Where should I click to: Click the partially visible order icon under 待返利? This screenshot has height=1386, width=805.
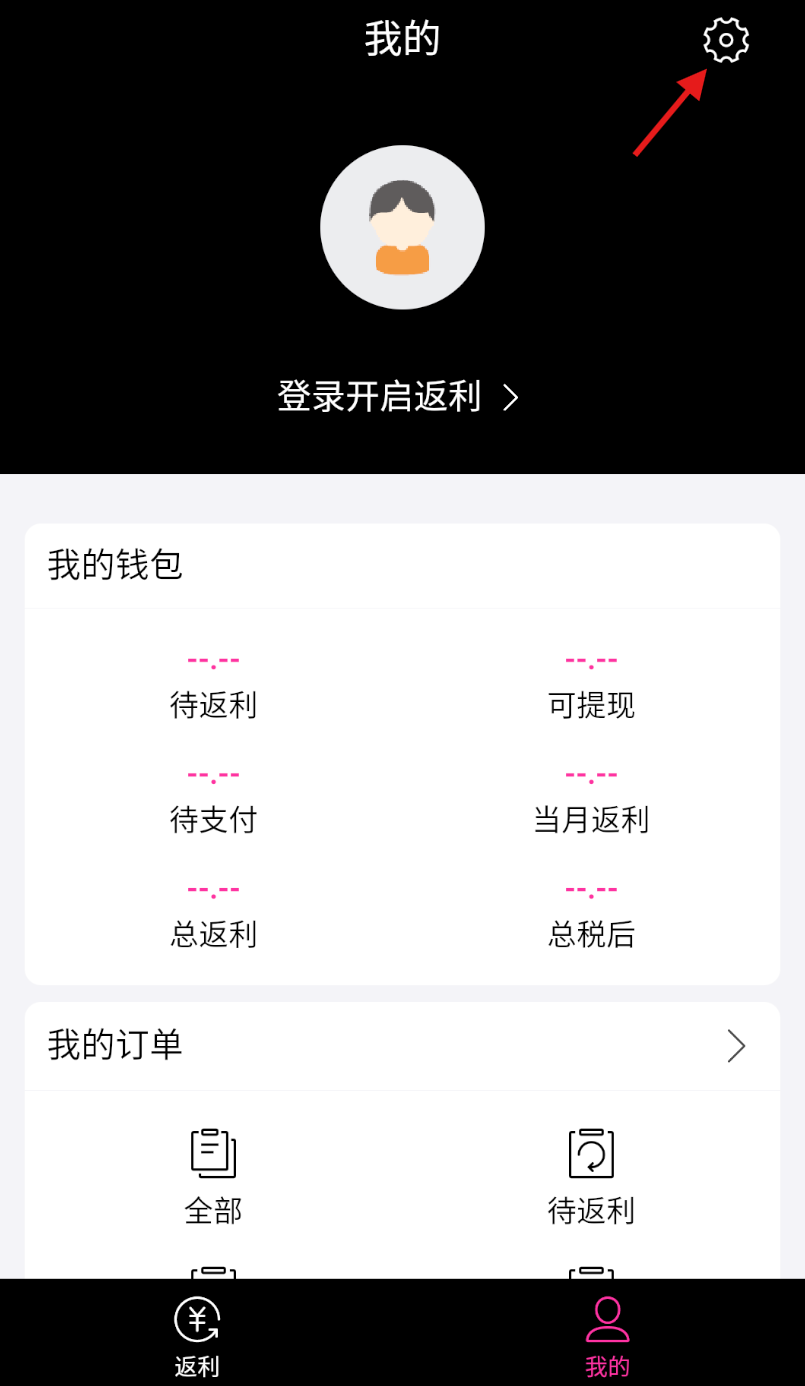point(591,1270)
